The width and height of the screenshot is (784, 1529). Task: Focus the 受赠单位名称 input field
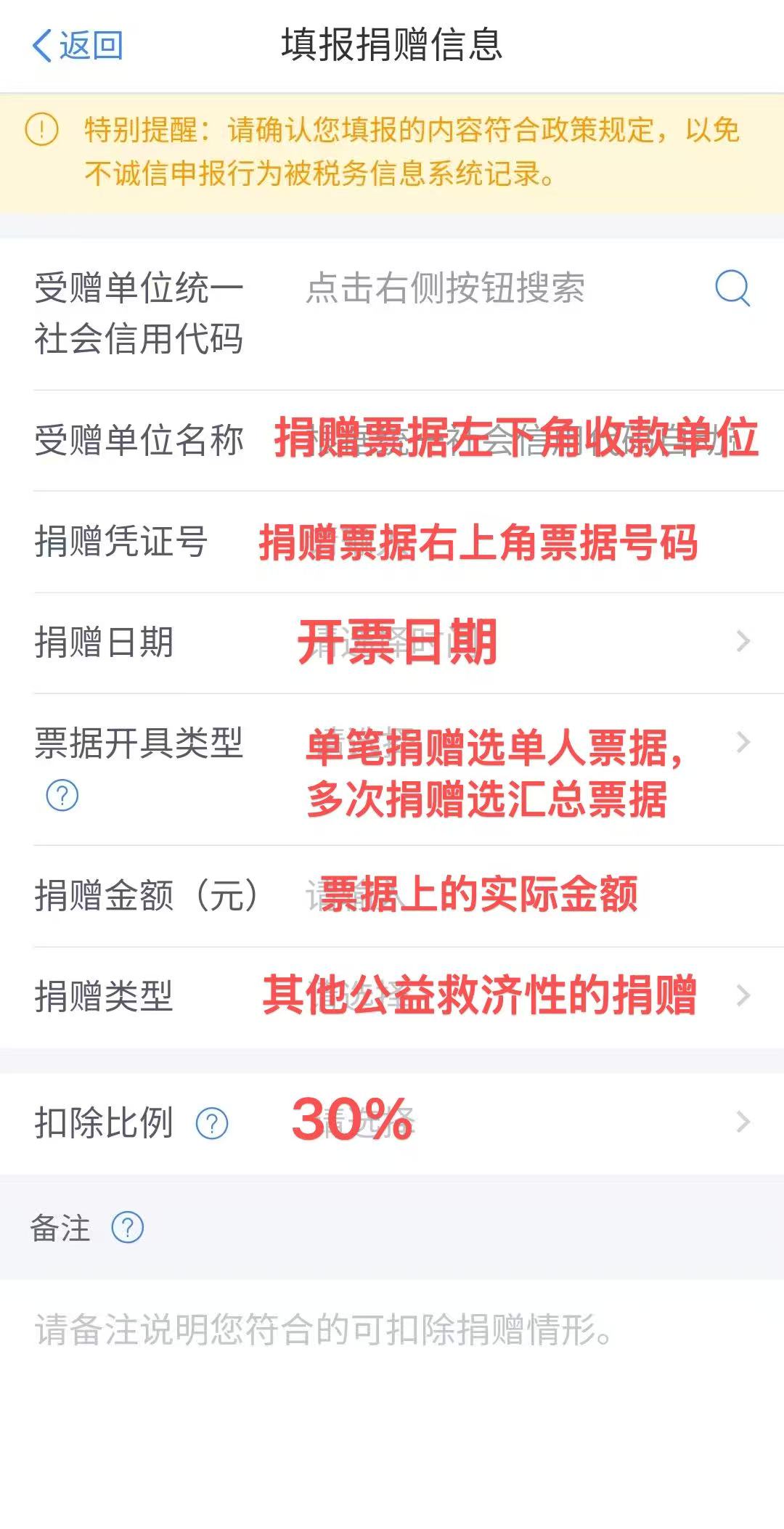508,440
